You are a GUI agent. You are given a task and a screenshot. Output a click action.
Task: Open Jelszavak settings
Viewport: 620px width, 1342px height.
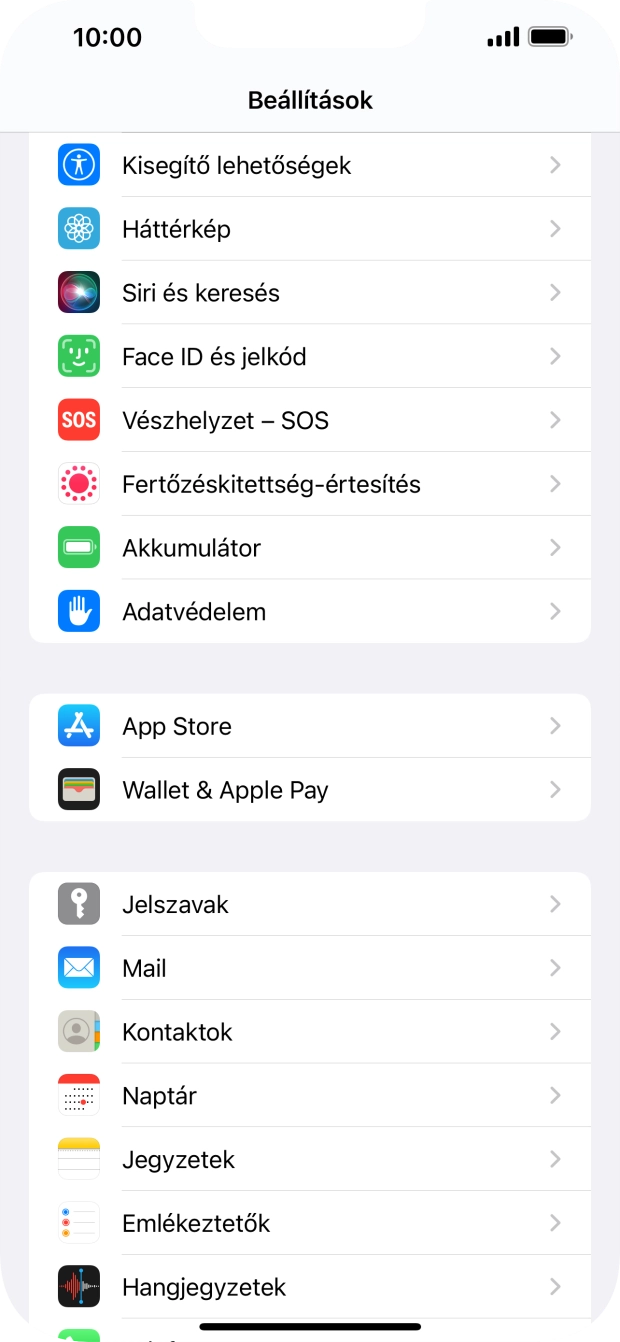(310, 905)
